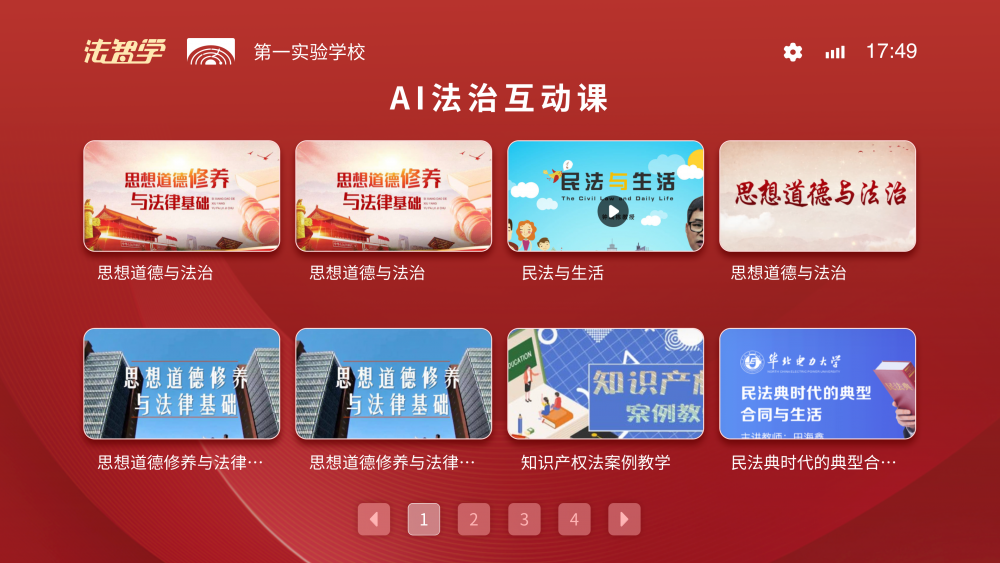Tap the previous page arrow
The width and height of the screenshot is (1000, 563).
point(374,519)
